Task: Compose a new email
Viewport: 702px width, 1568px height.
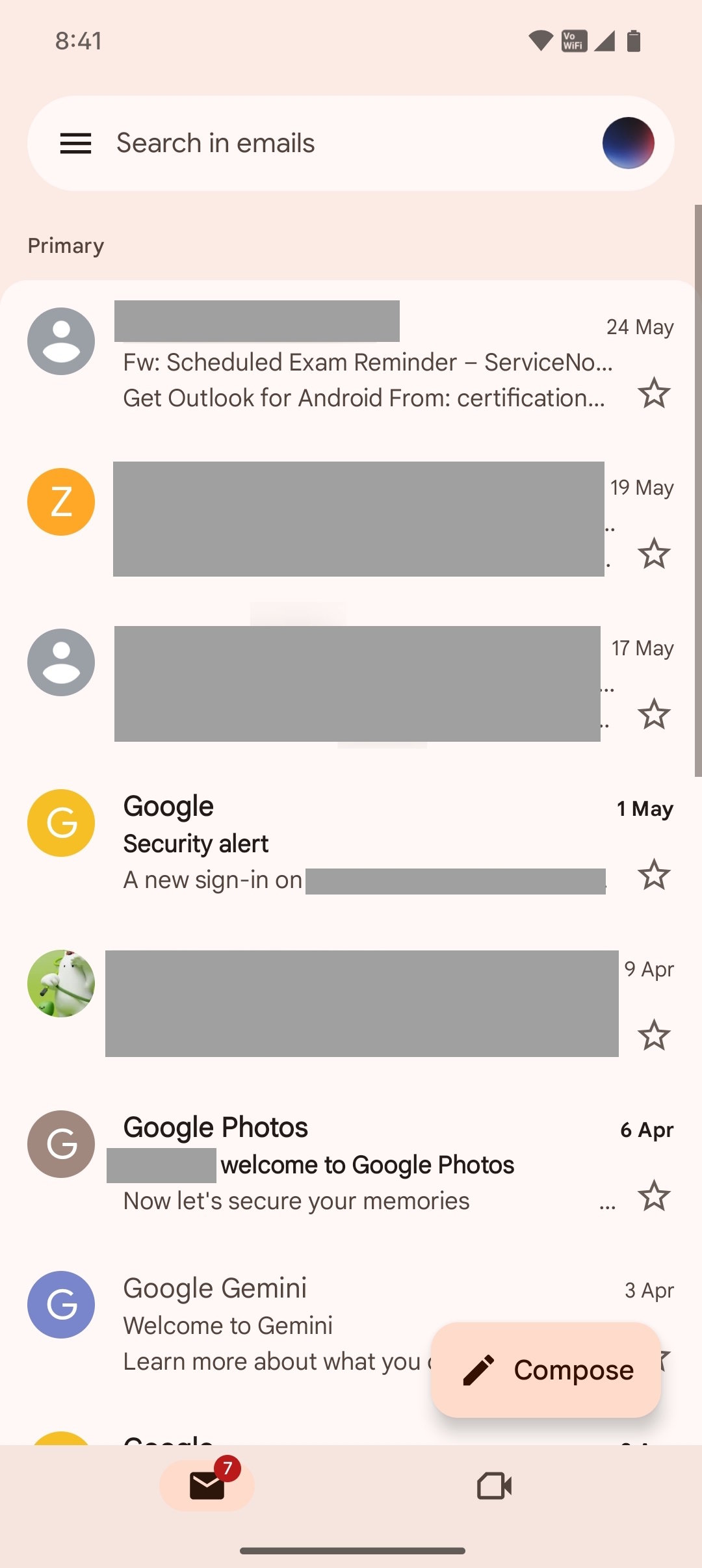Action: (x=546, y=1370)
